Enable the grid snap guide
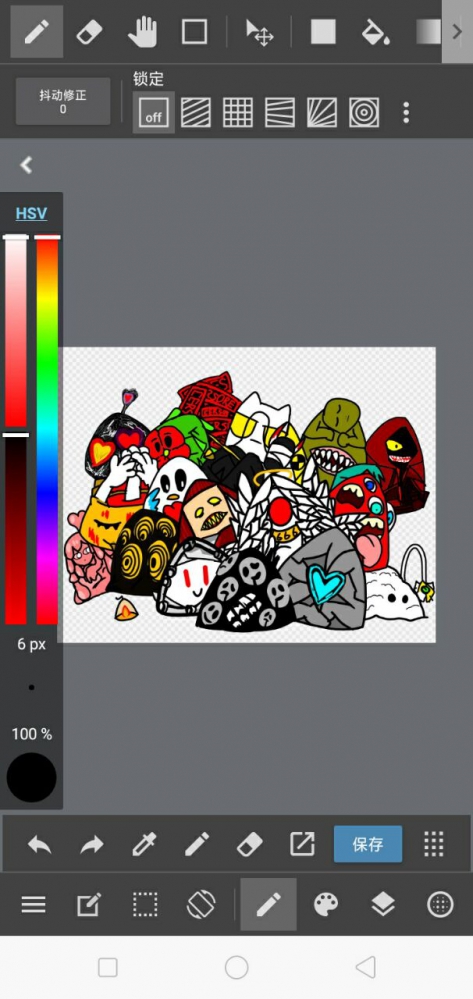This screenshot has width=473, height=999. tap(238, 113)
